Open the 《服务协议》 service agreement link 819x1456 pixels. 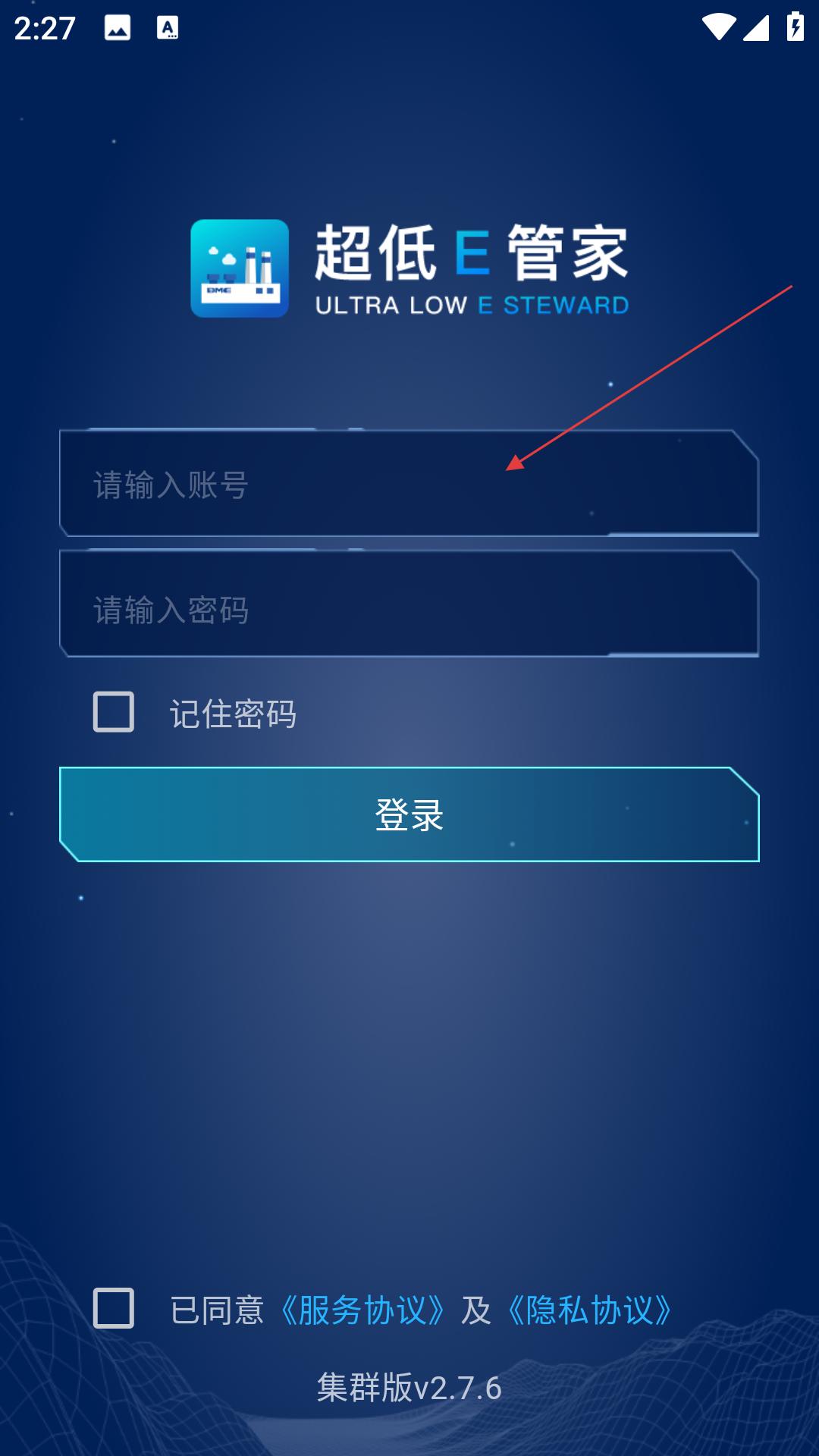[362, 1310]
